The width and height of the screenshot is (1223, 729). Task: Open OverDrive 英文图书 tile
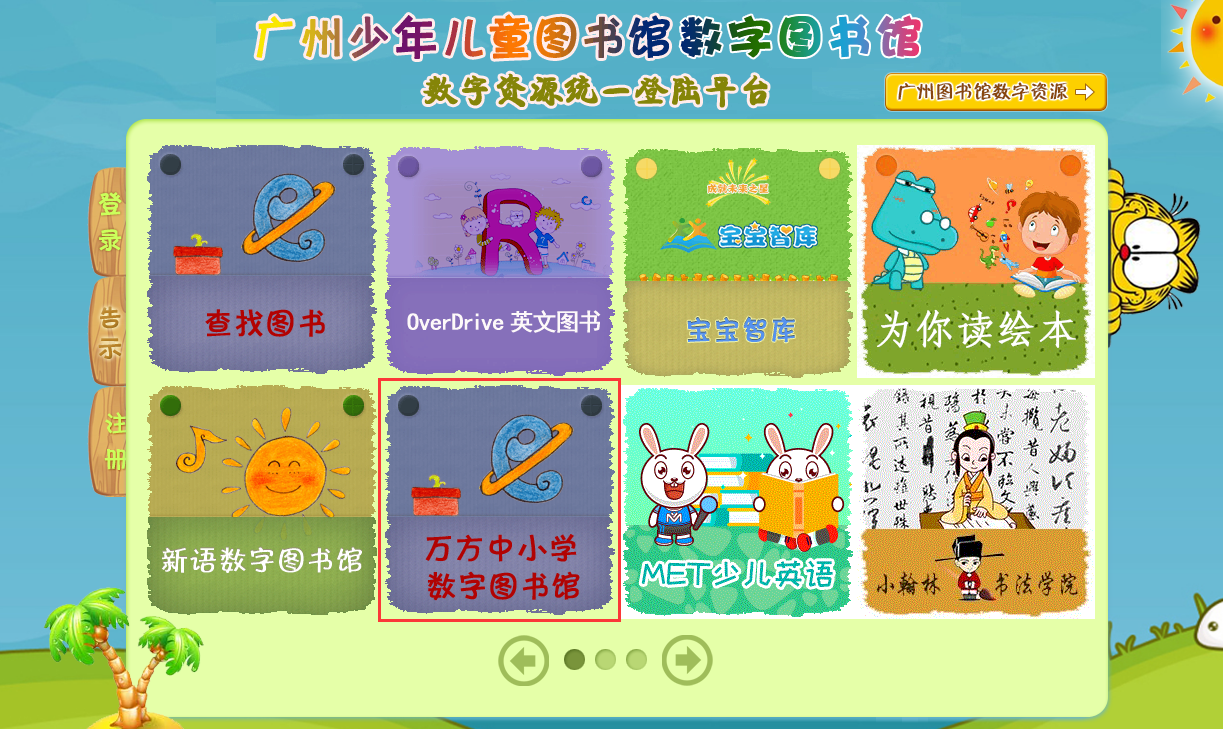coord(499,260)
